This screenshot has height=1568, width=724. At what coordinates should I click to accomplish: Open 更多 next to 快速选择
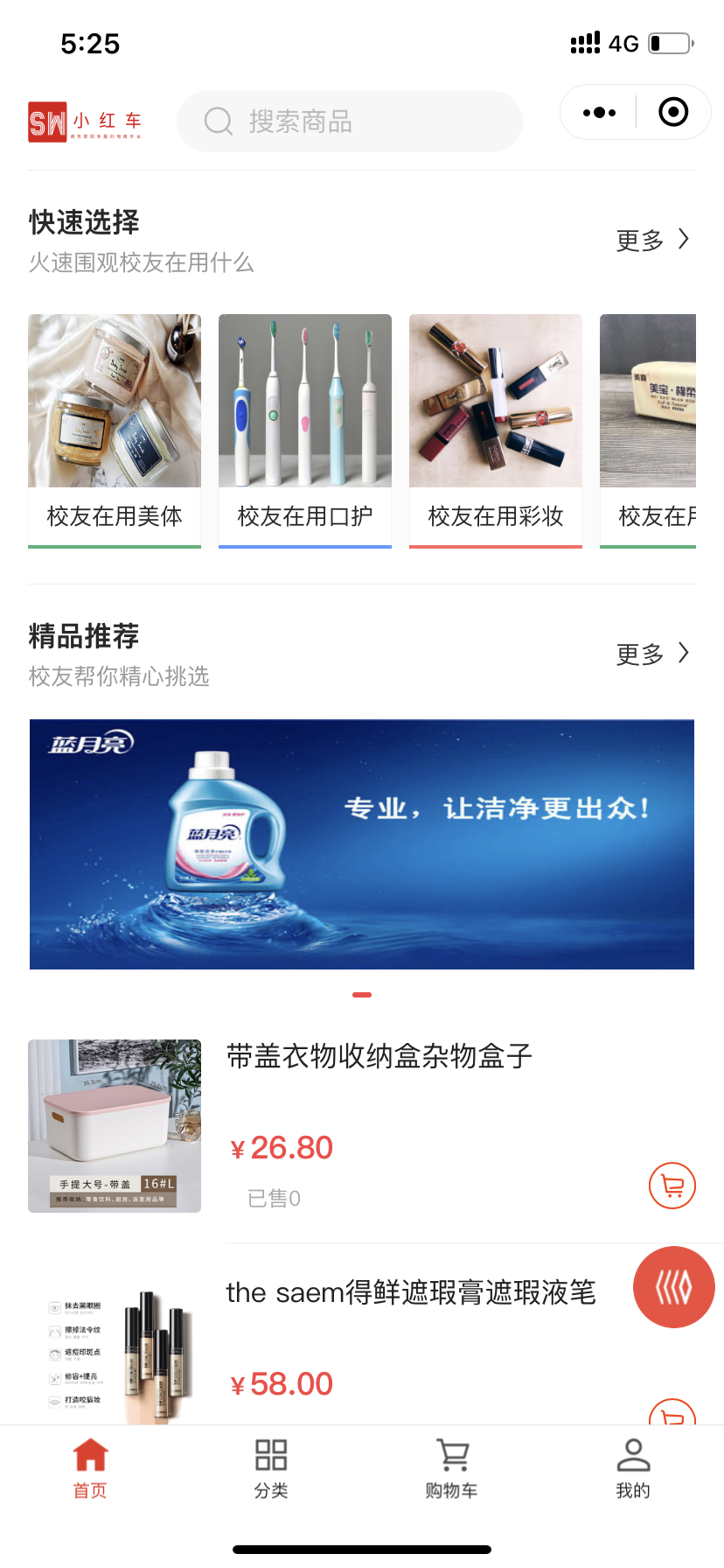click(x=652, y=240)
